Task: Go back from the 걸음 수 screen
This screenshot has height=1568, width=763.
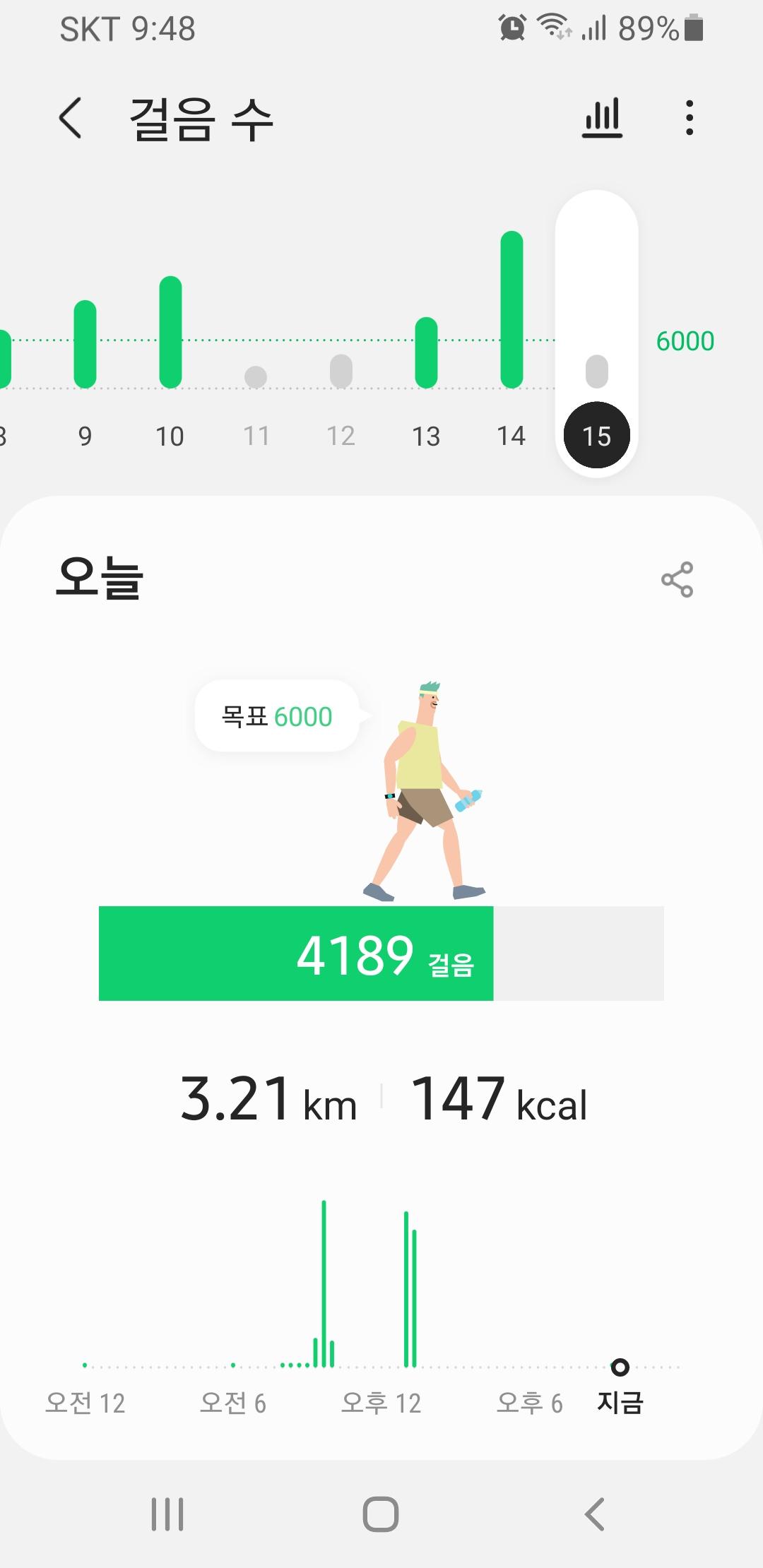Action: pos(70,118)
